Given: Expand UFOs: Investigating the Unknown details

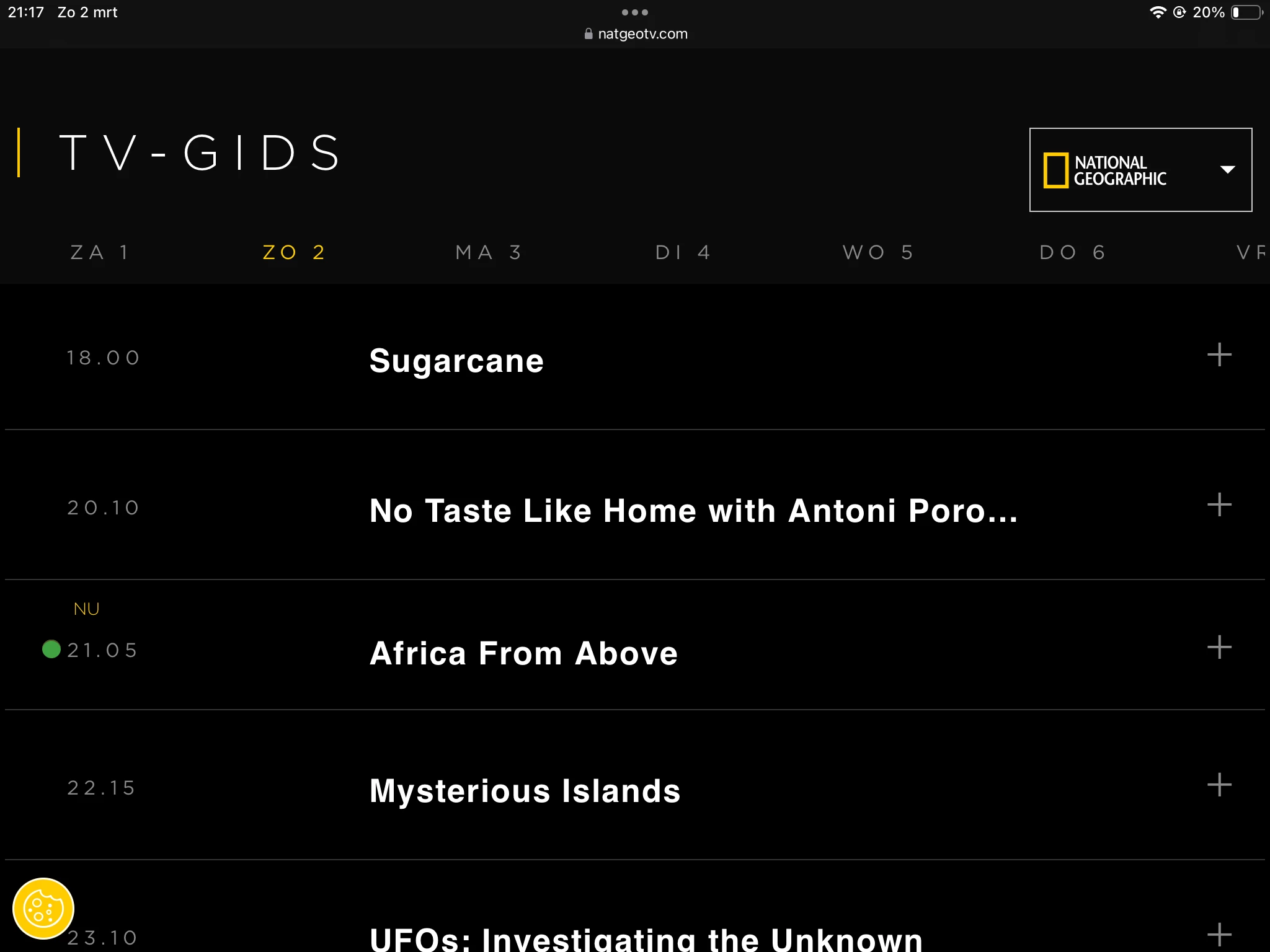Looking at the screenshot, I should 1219,935.
